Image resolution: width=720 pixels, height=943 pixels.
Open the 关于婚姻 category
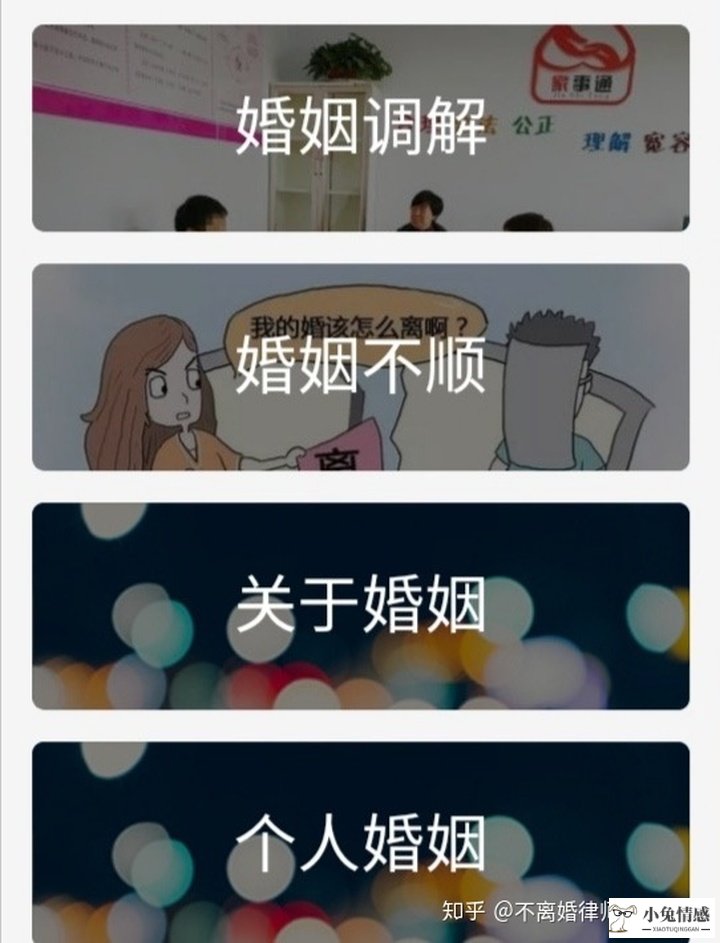coord(360,606)
